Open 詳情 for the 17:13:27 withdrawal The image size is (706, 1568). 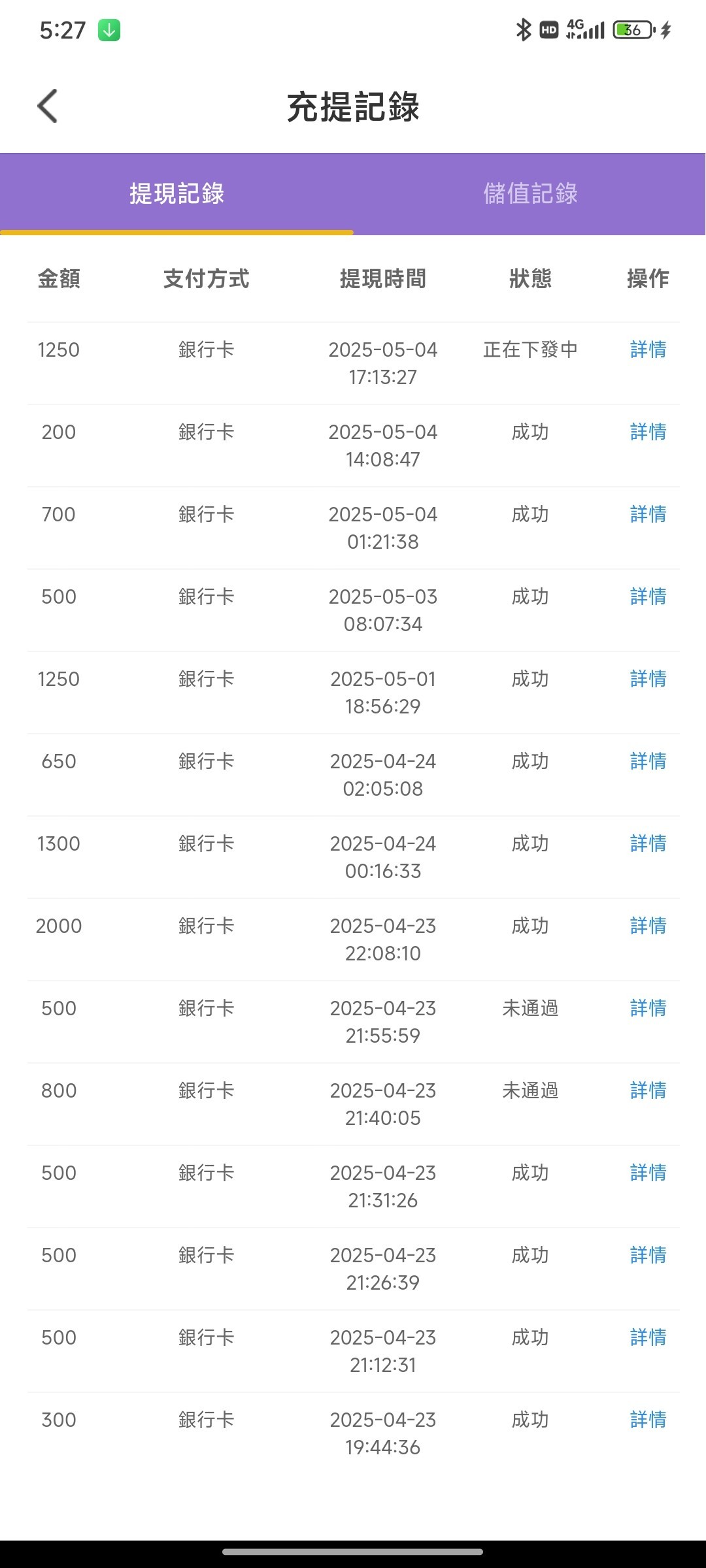pos(648,350)
